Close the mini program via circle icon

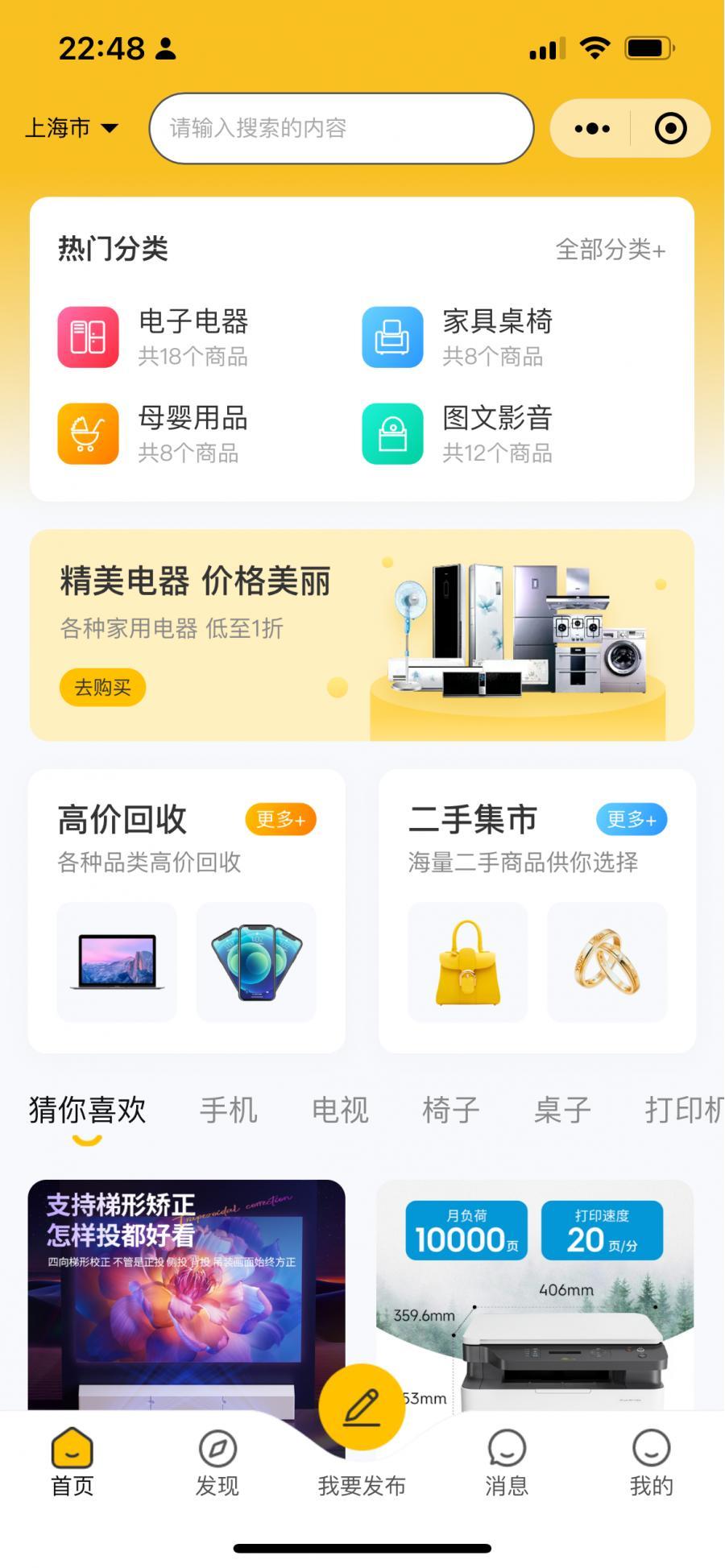[670, 128]
